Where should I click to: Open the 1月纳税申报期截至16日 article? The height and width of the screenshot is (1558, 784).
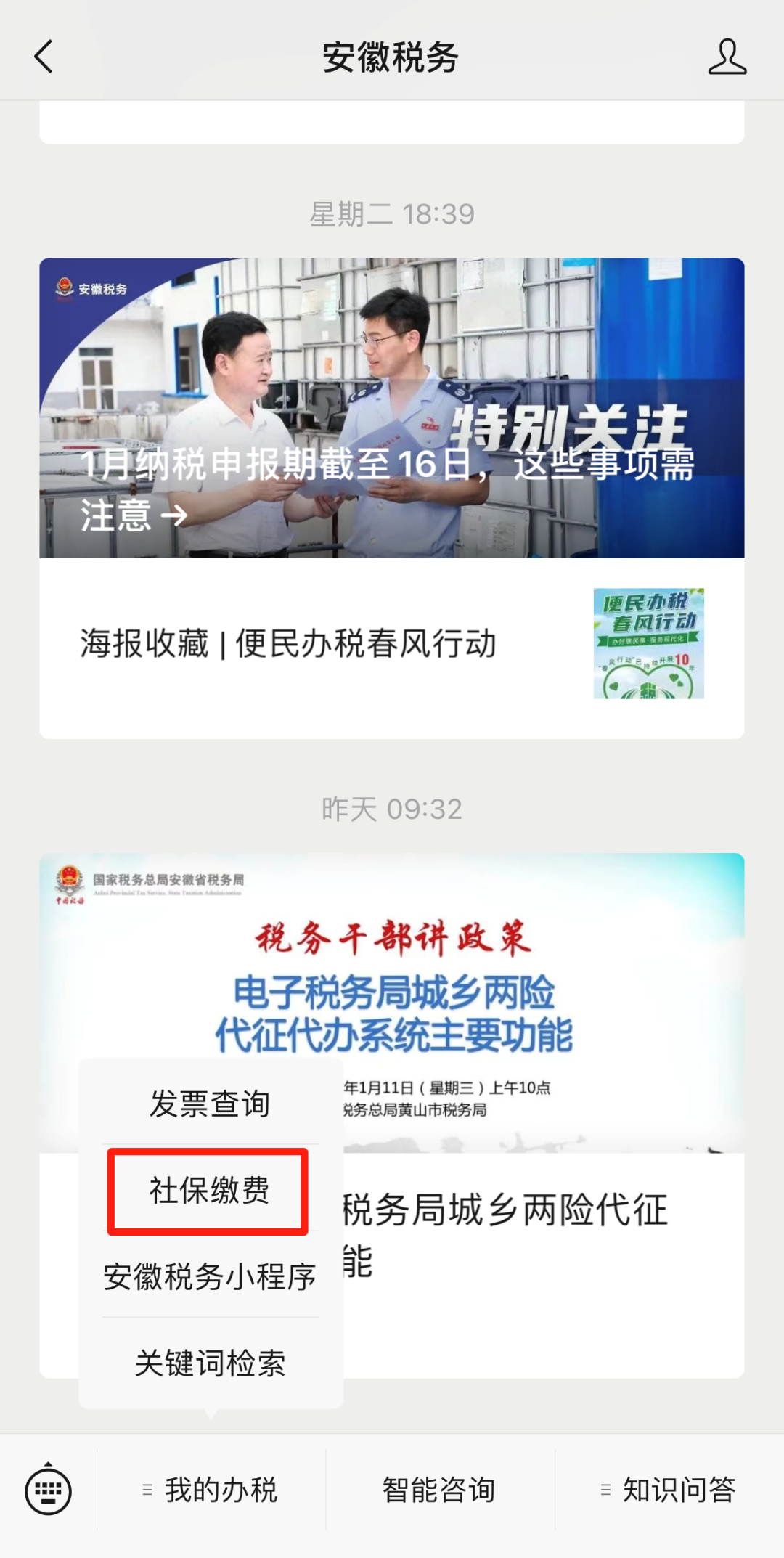pos(391,408)
